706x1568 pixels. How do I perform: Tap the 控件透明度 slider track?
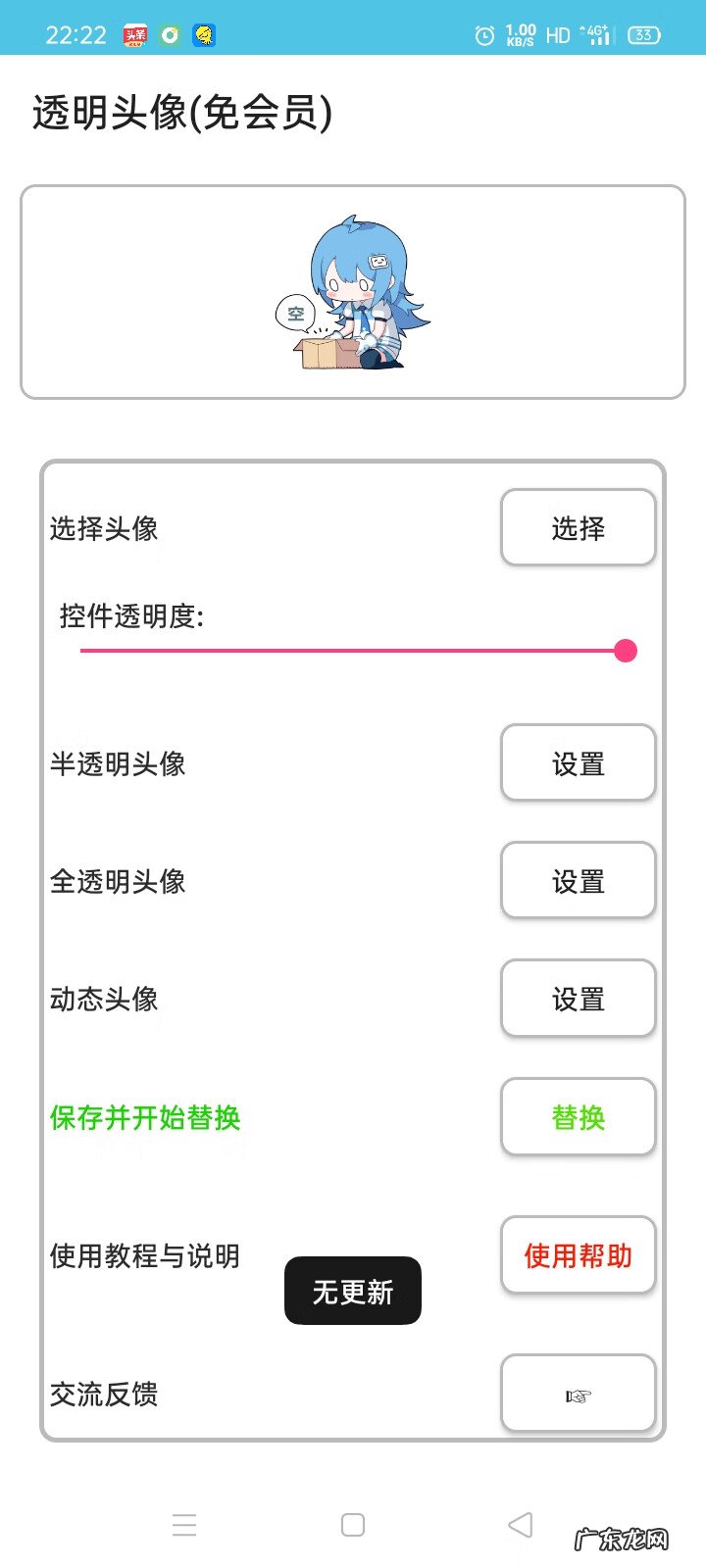(x=353, y=650)
